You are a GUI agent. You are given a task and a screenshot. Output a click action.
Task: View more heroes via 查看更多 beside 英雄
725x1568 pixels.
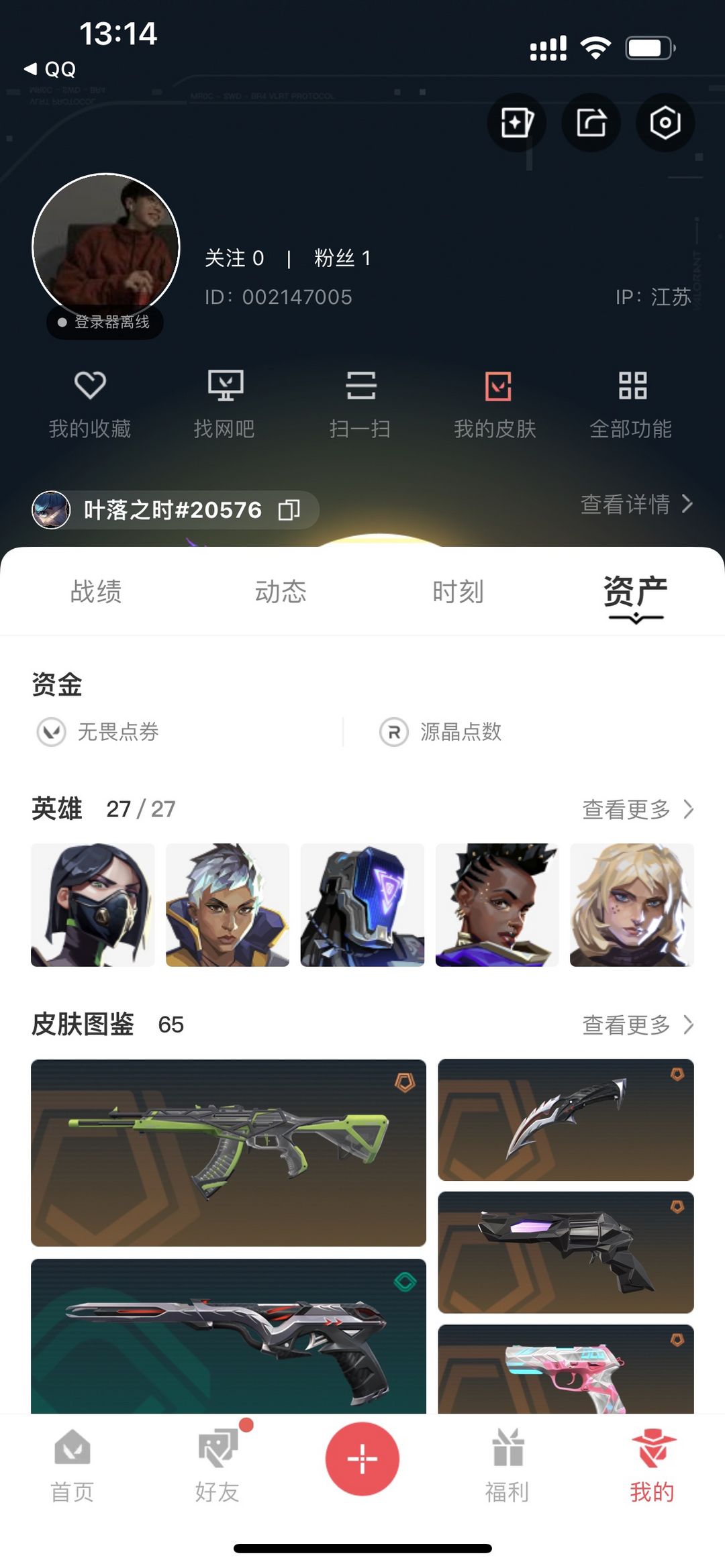point(638,809)
